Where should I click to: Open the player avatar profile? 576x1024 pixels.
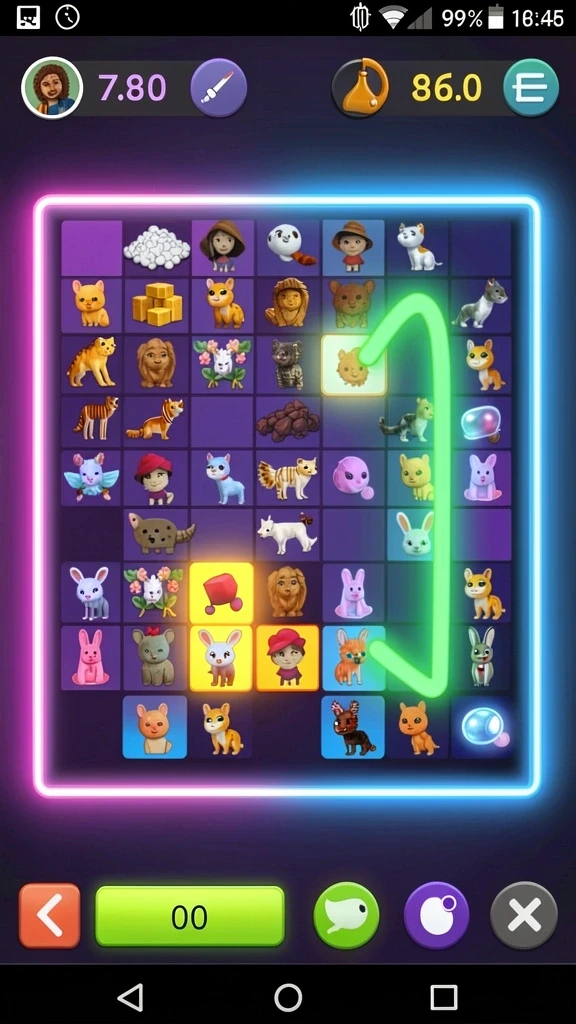coord(52,88)
